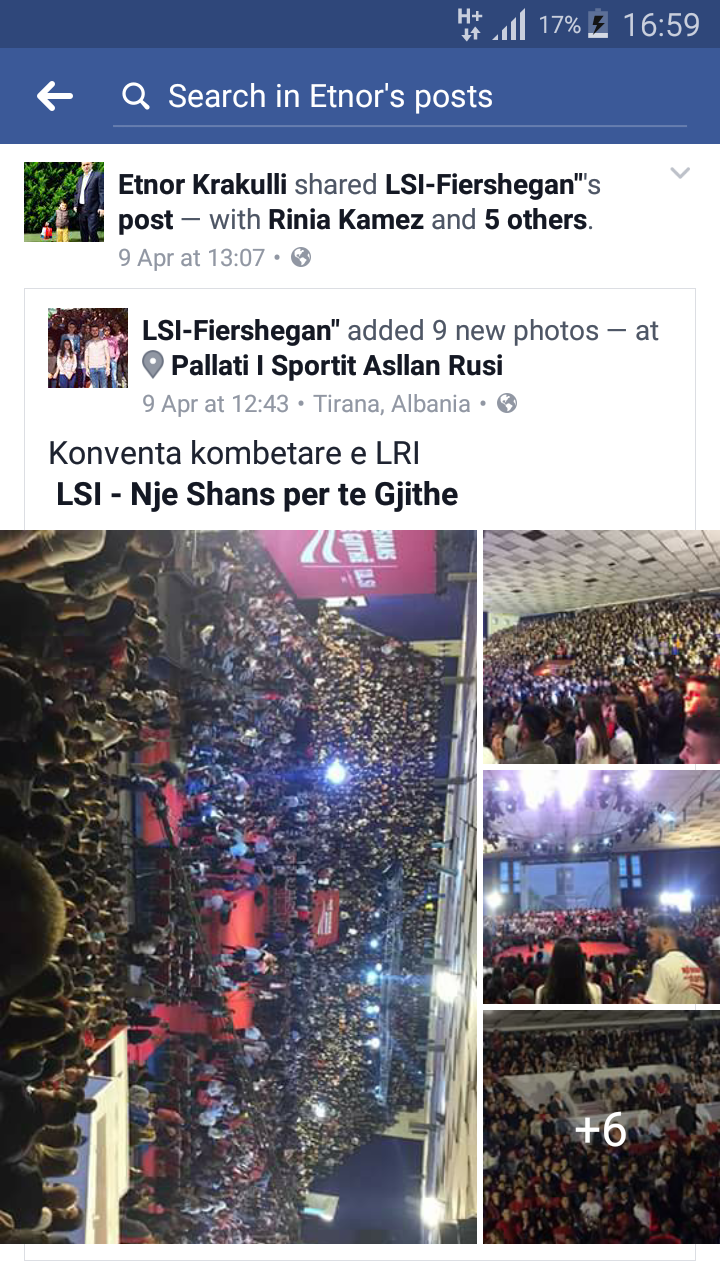See the +6 more photos
The height and width of the screenshot is (1280, 720).
601,1127
